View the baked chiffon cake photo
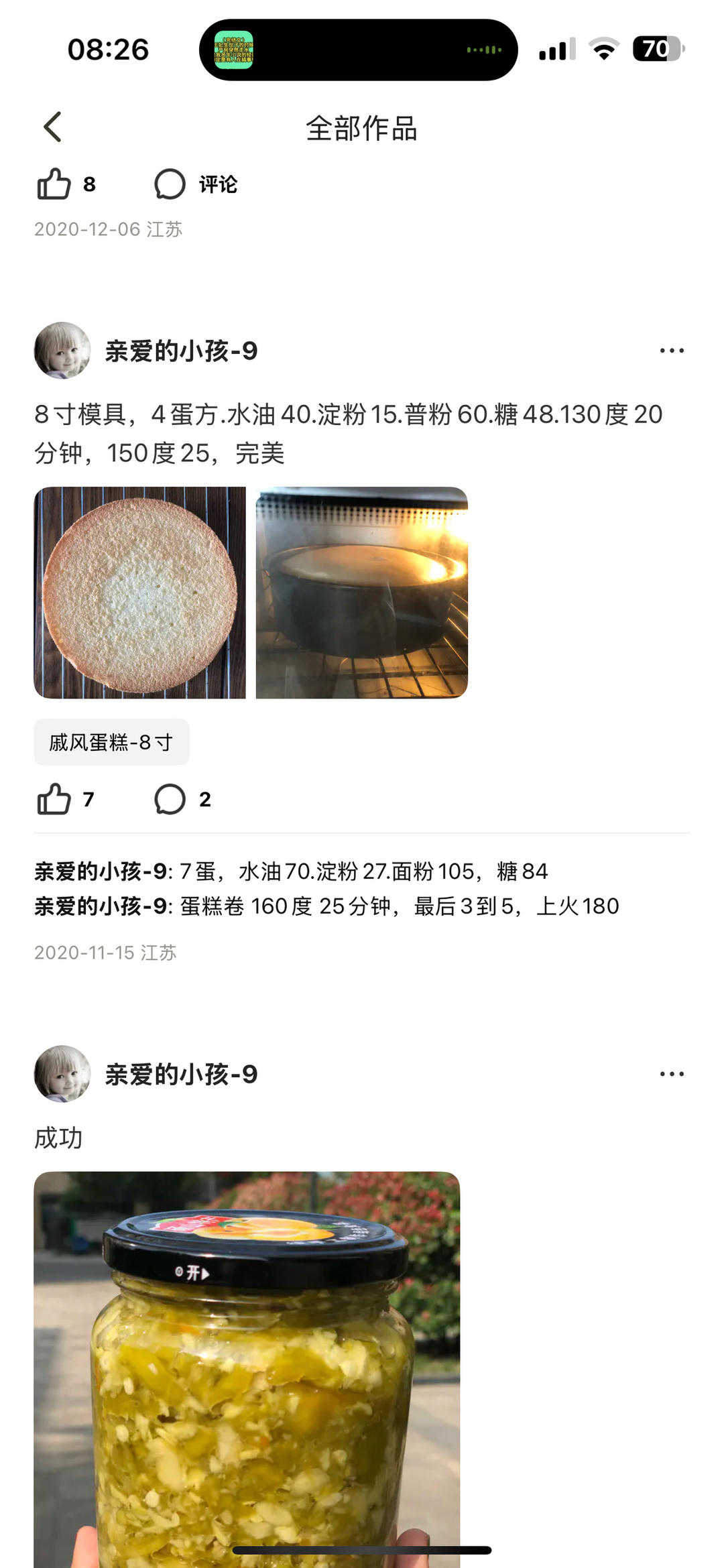Image resolution: width=724 pixels, height=1568 pixels. 140,593
